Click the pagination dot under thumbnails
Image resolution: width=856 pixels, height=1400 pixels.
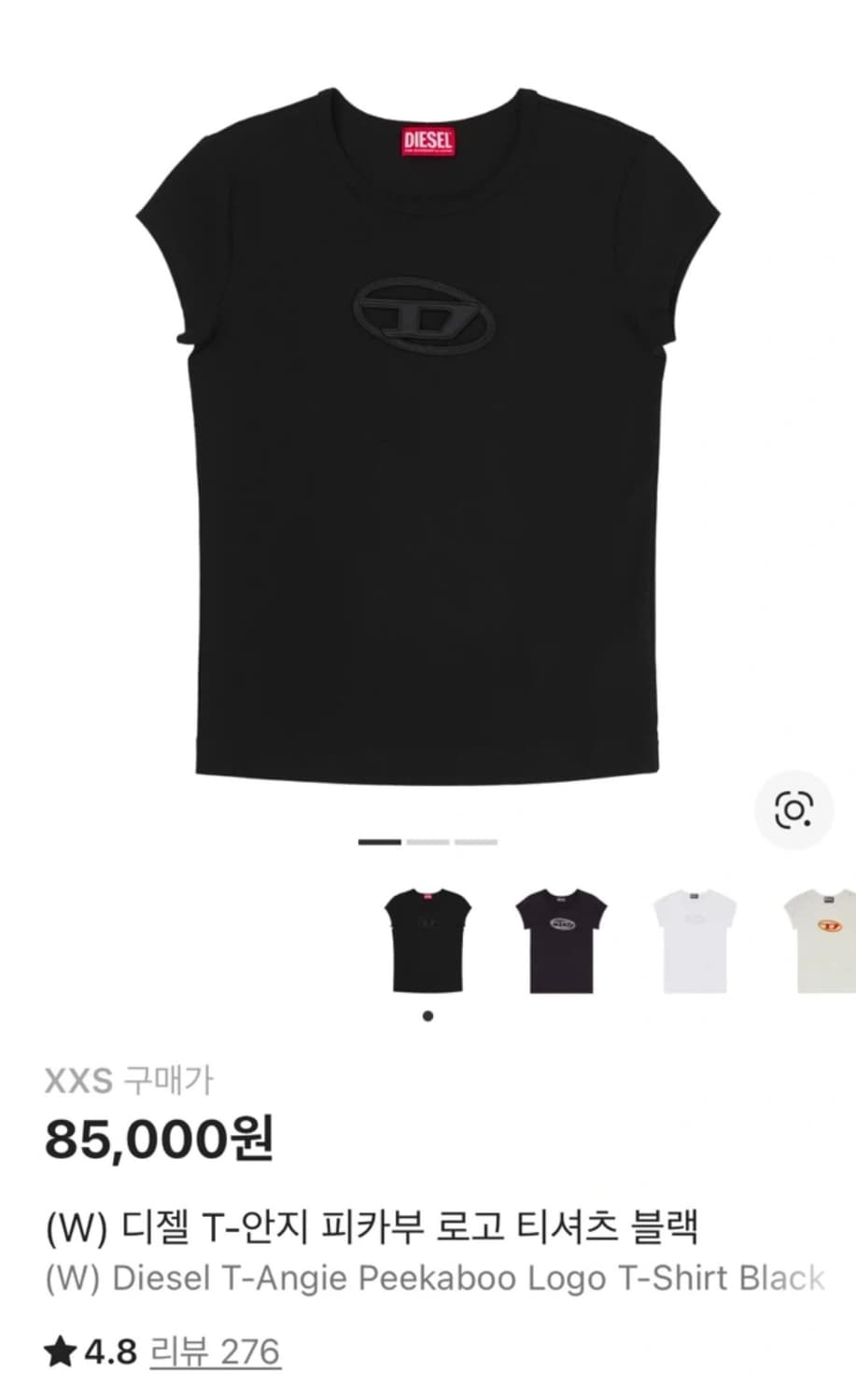click(x=428, y=1016)
